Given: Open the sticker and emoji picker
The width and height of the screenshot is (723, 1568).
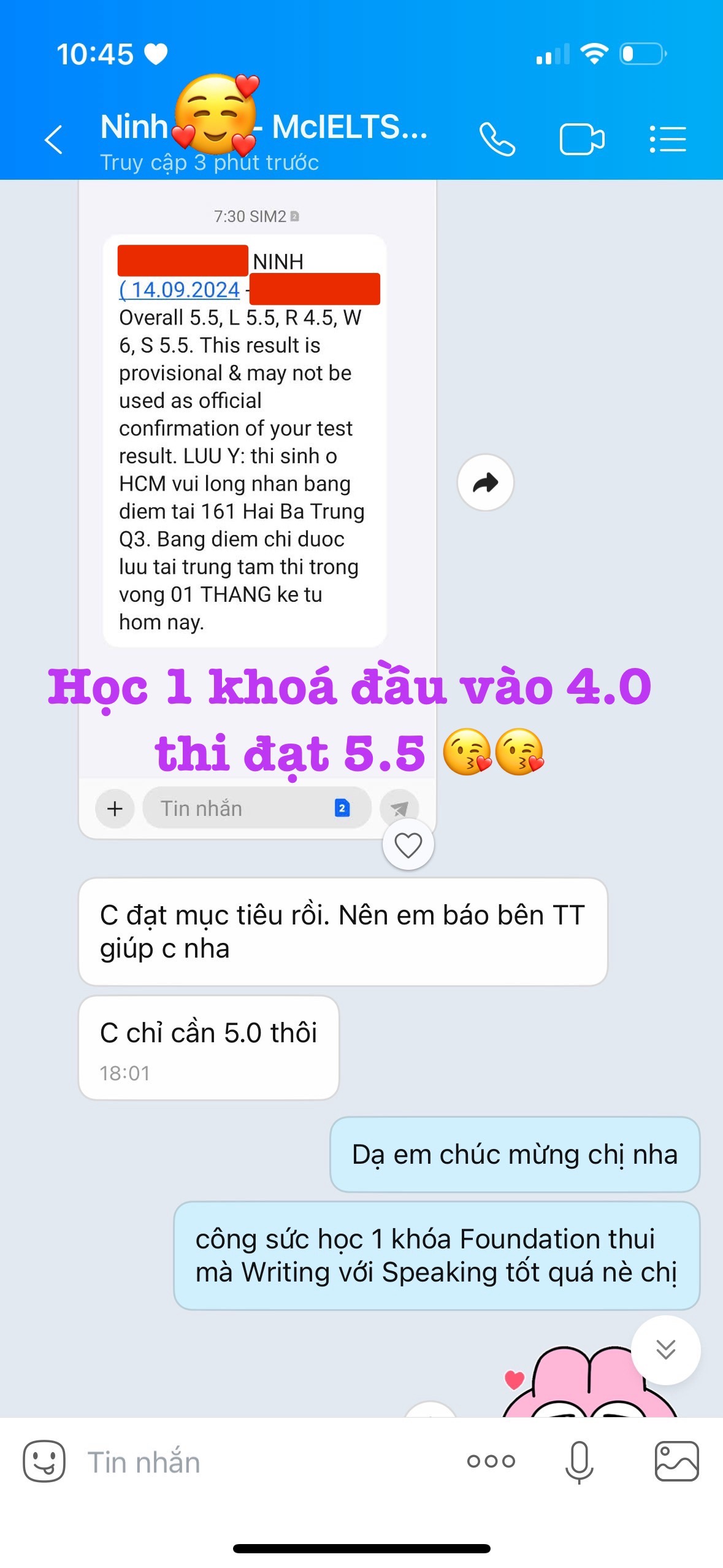Looking at the screenshot, I should tap(44, 1461).
